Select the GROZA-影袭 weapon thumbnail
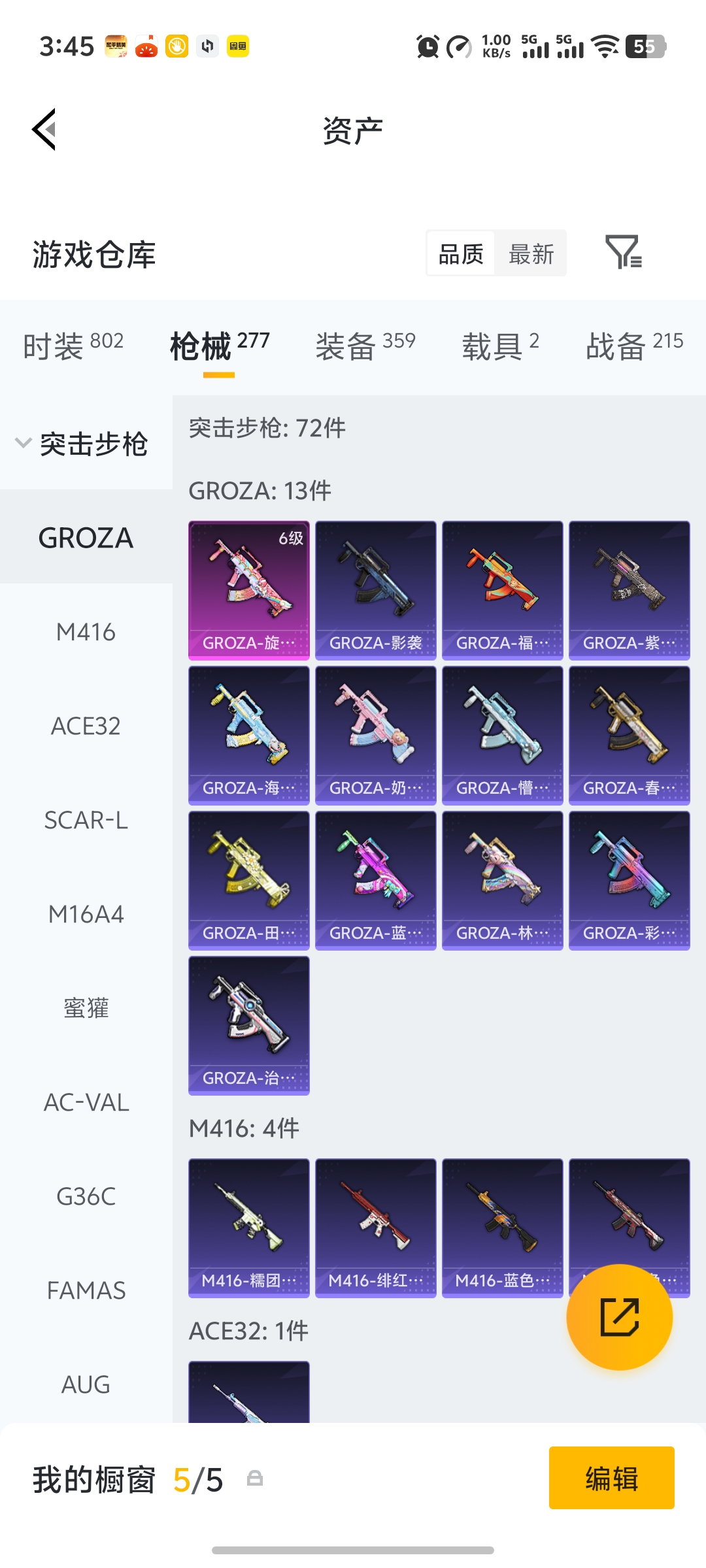The width and height of the screenshot is (706, 1568). (x=376, y=588)
